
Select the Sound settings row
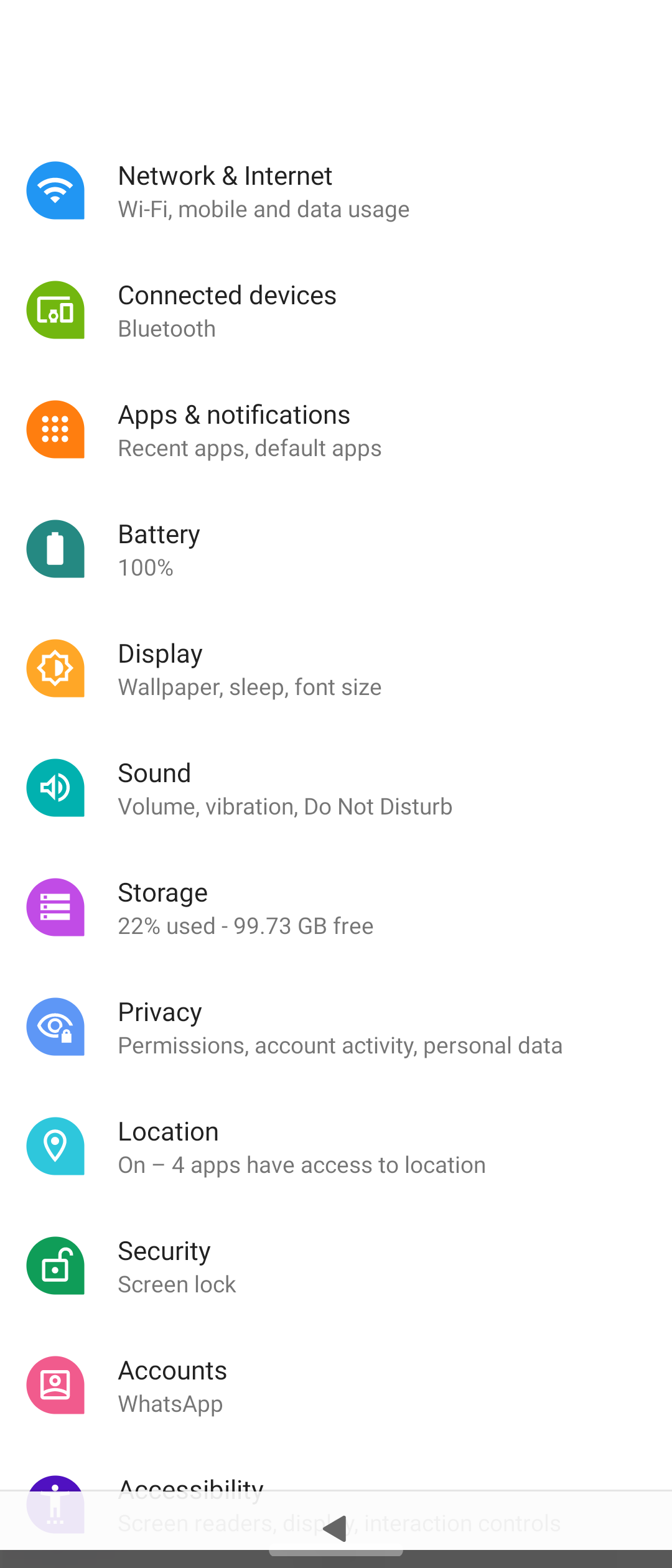click(336, 788)
